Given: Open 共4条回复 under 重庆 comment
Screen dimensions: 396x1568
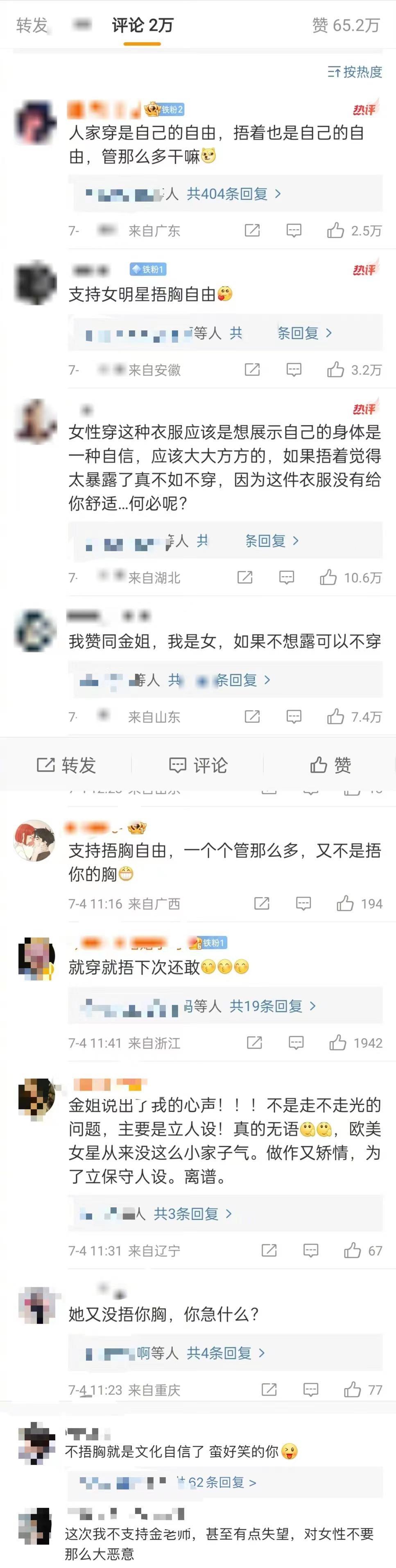Looking at the screenshot, I should coord(225,1353).
